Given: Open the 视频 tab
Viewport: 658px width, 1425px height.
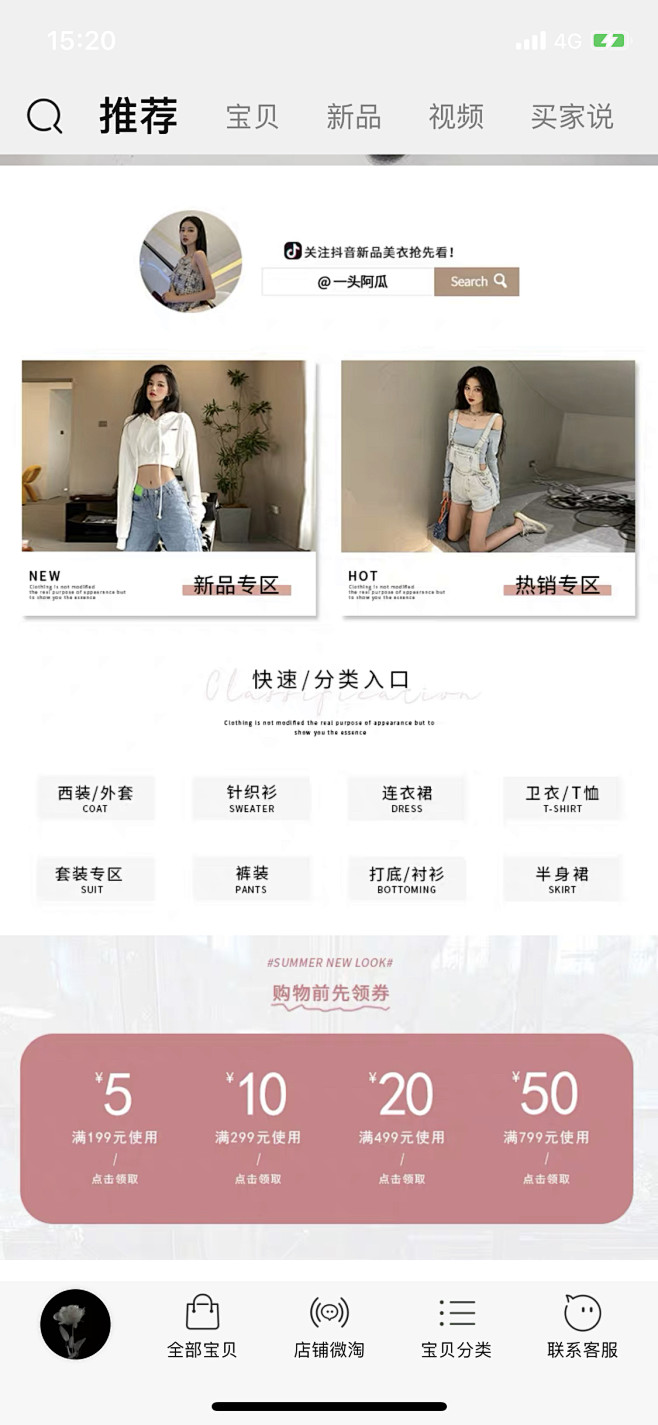Looking at the screenshot, I should coord(456,117).
